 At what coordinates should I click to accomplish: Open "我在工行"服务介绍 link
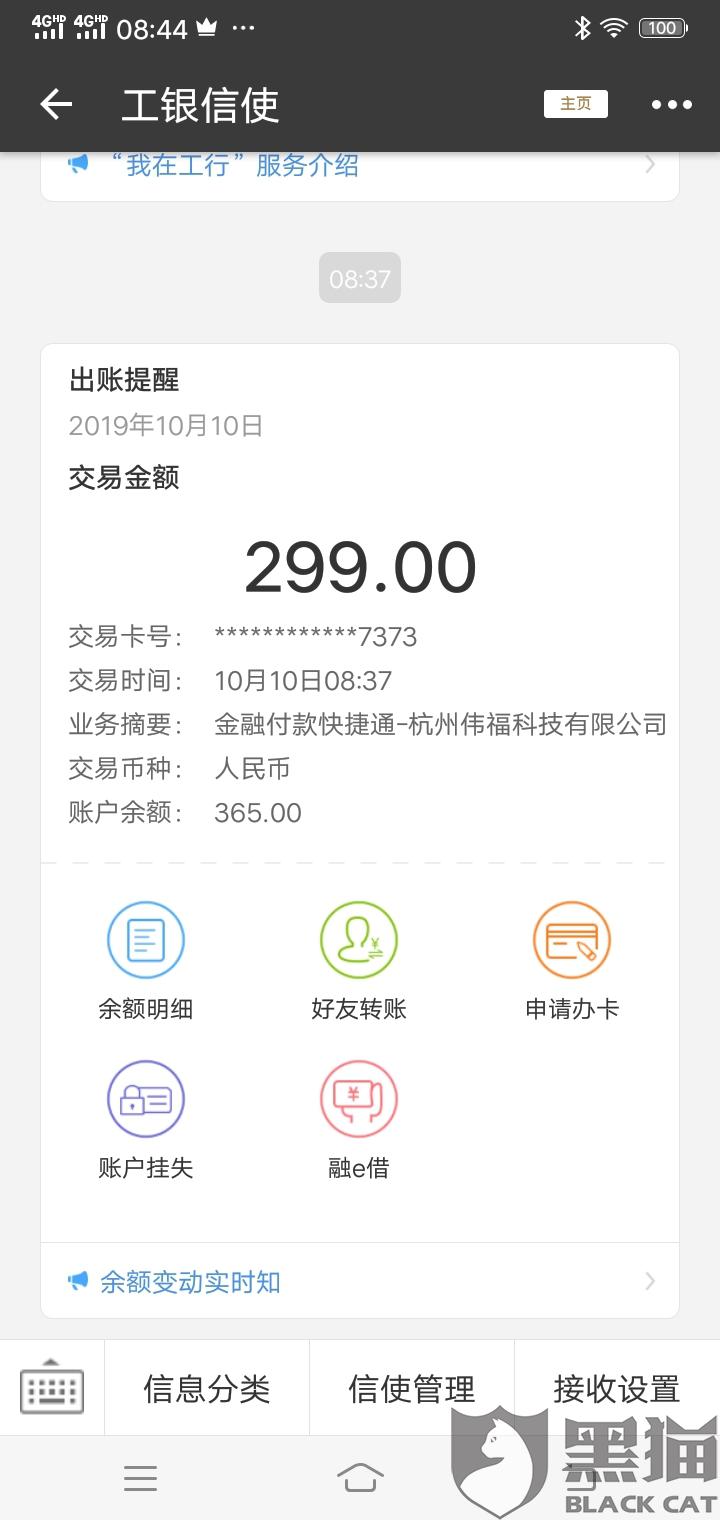click(x=360, y=166)
